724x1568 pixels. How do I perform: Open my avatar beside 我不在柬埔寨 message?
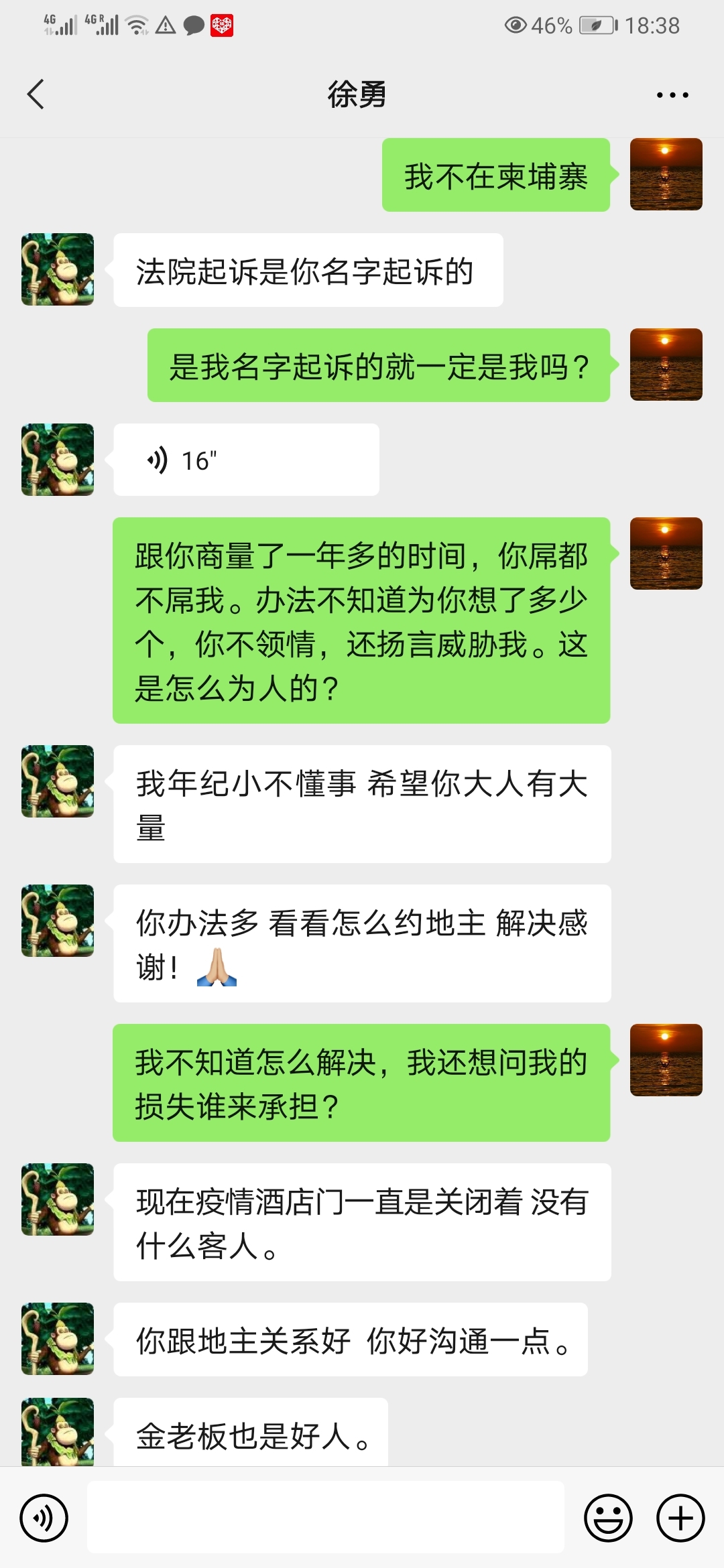[x=666, y=174]
